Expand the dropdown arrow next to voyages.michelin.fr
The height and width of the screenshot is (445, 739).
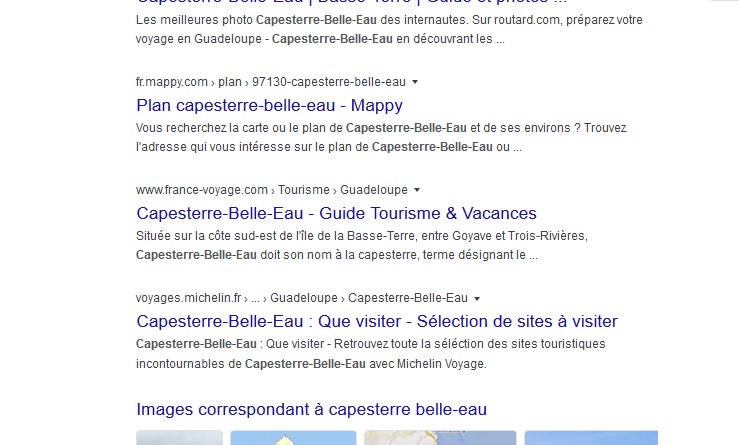click(x=477, y=298)
